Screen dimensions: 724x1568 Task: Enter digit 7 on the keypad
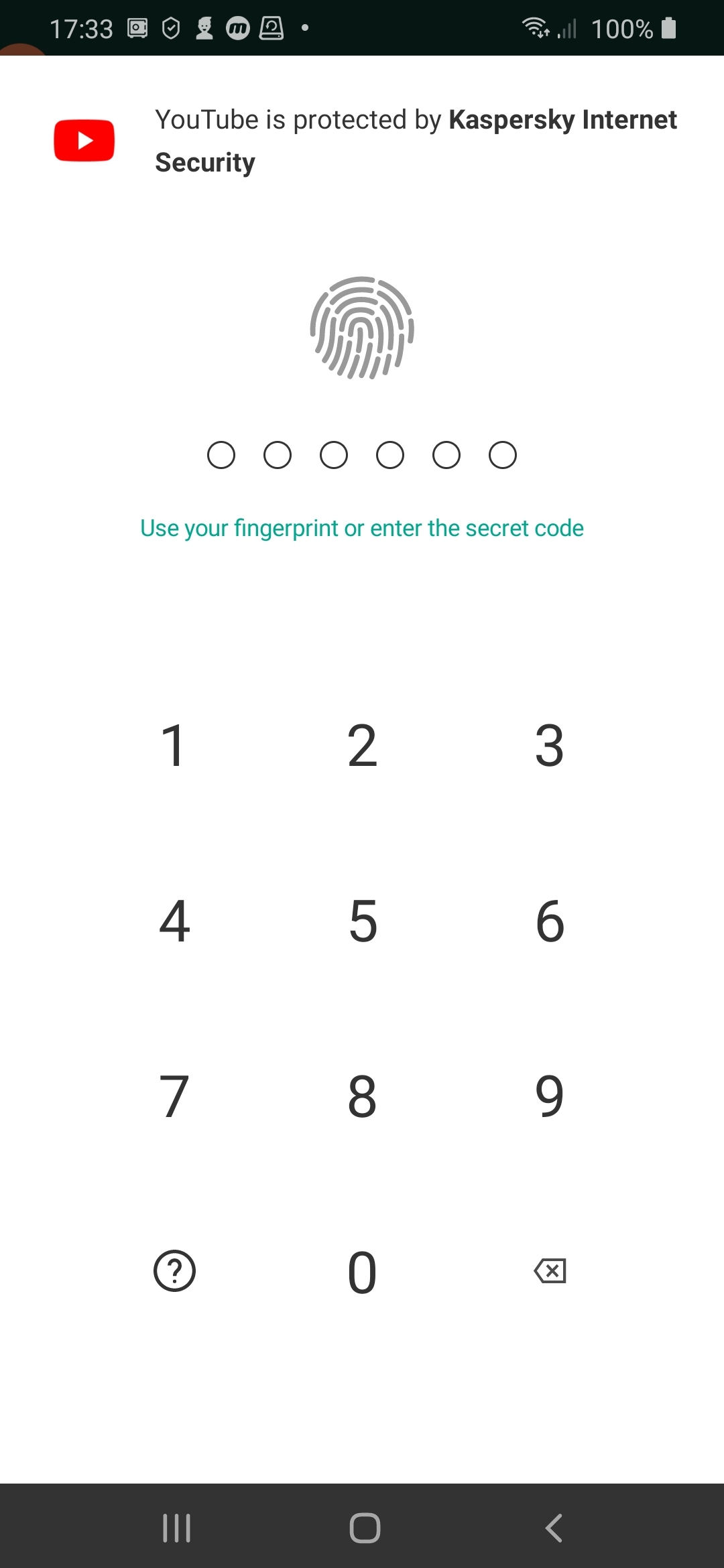pyautogui.click(x=174, y=1097)
